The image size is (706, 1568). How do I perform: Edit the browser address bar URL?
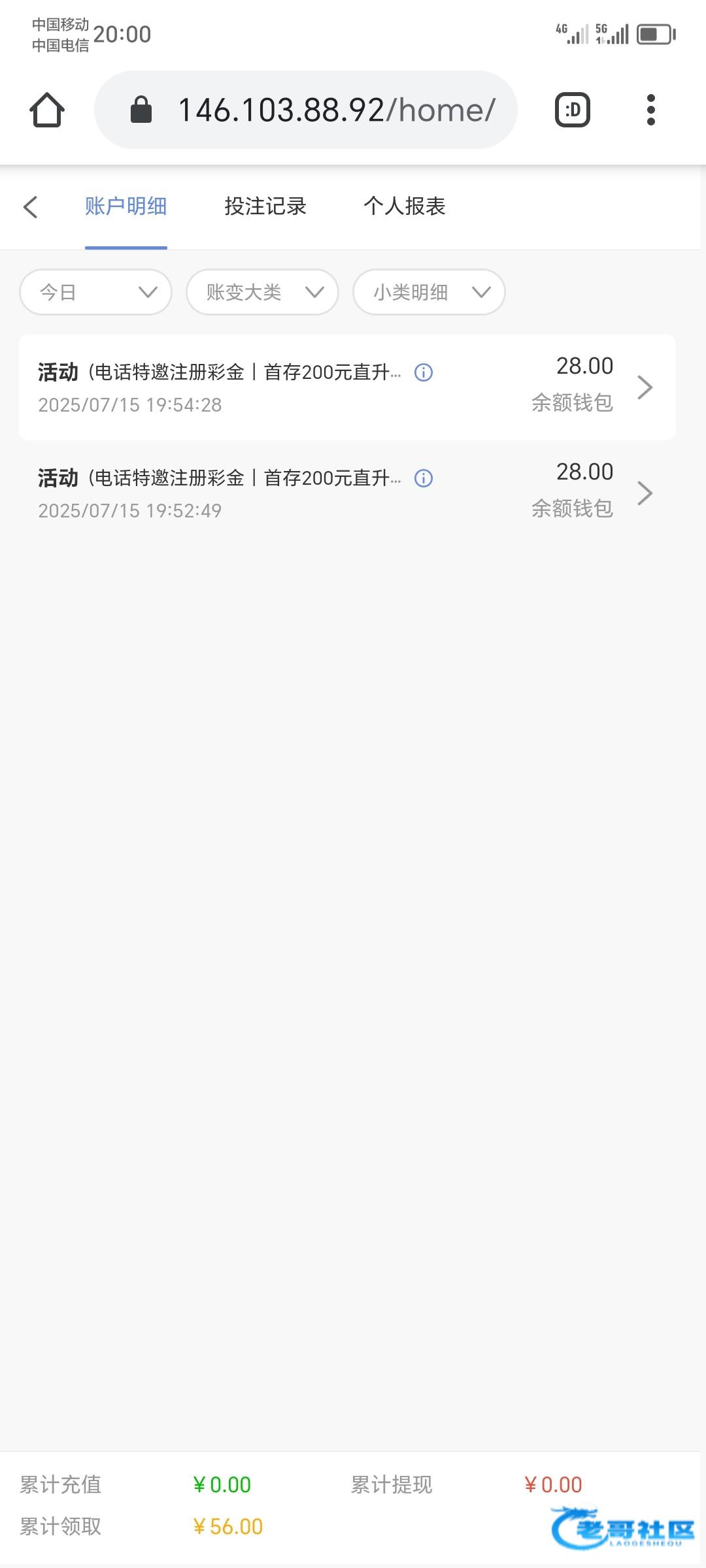[306, 110]
